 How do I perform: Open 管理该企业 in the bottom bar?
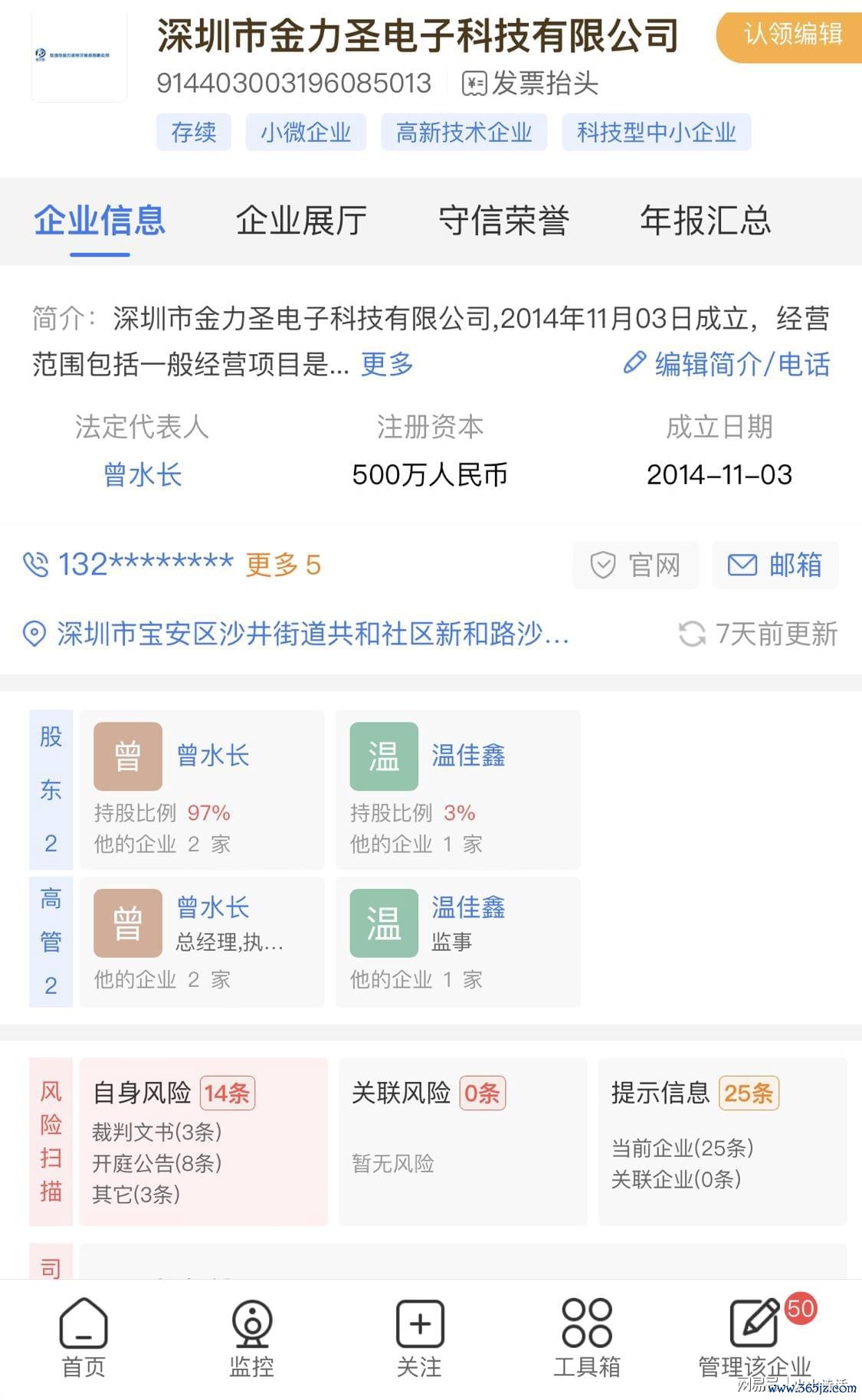(755, 1339)
